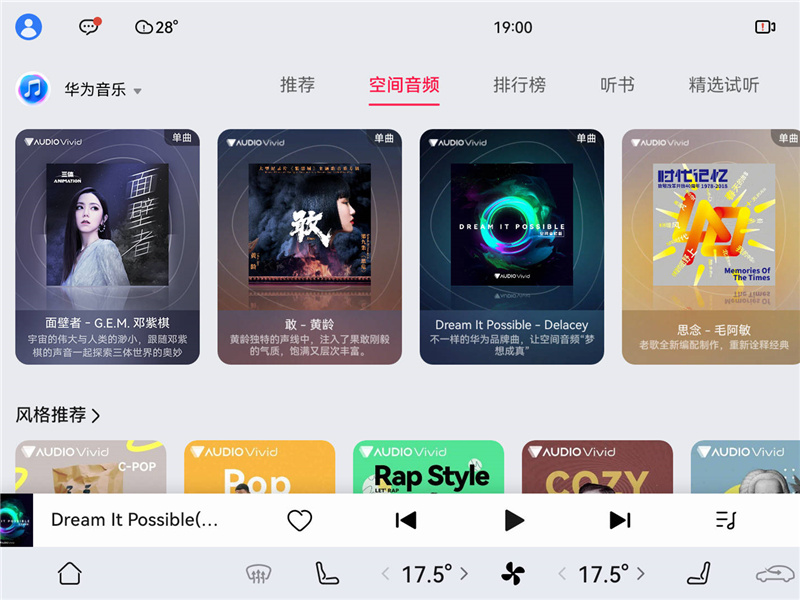Switch to the 听书 tab
This screenshot has width=800, height=600.
click(x=617, y=85)
